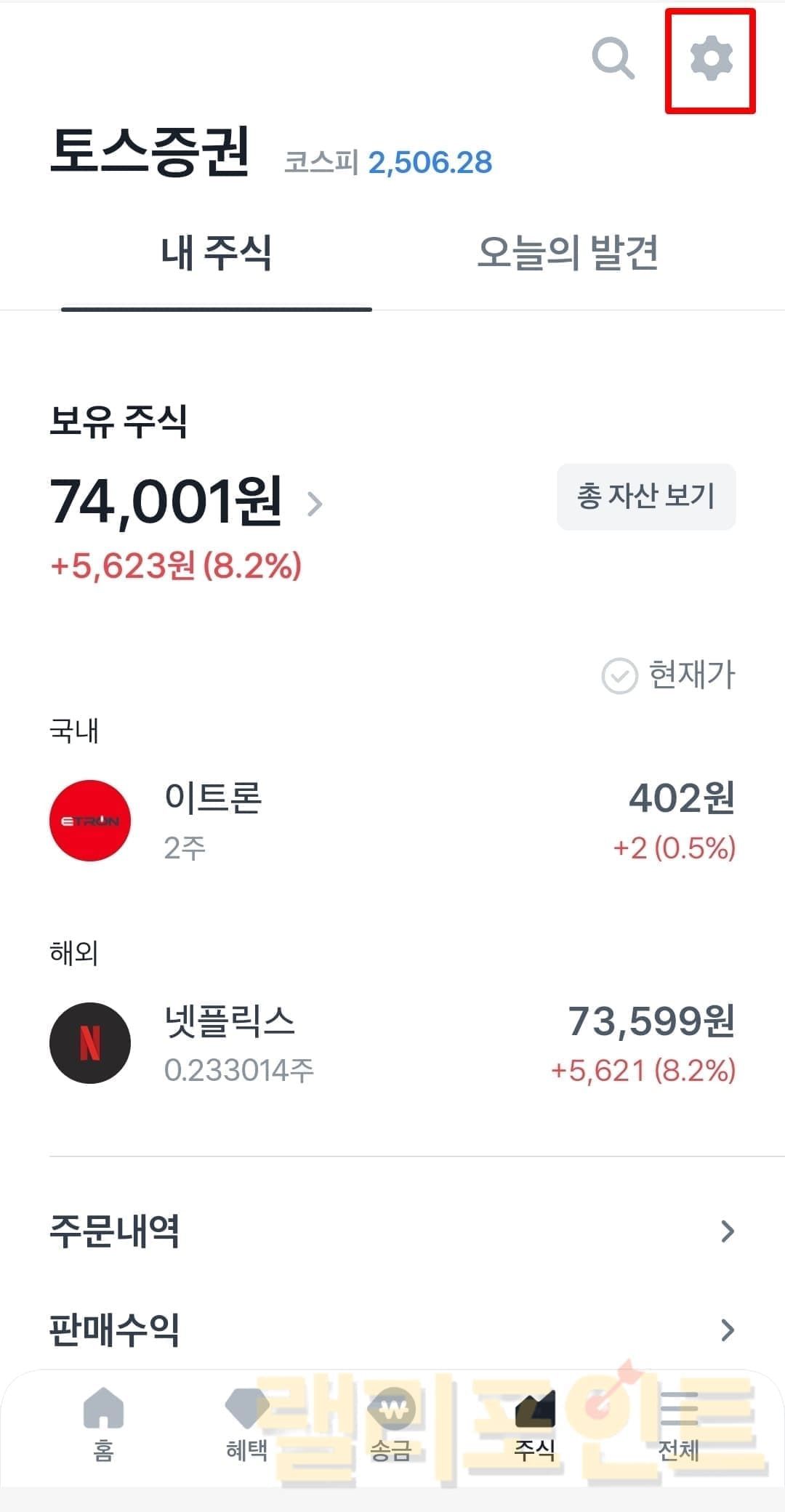Open the 이트론 stock row
This screenshot has width=785, height=1512.
392,821
